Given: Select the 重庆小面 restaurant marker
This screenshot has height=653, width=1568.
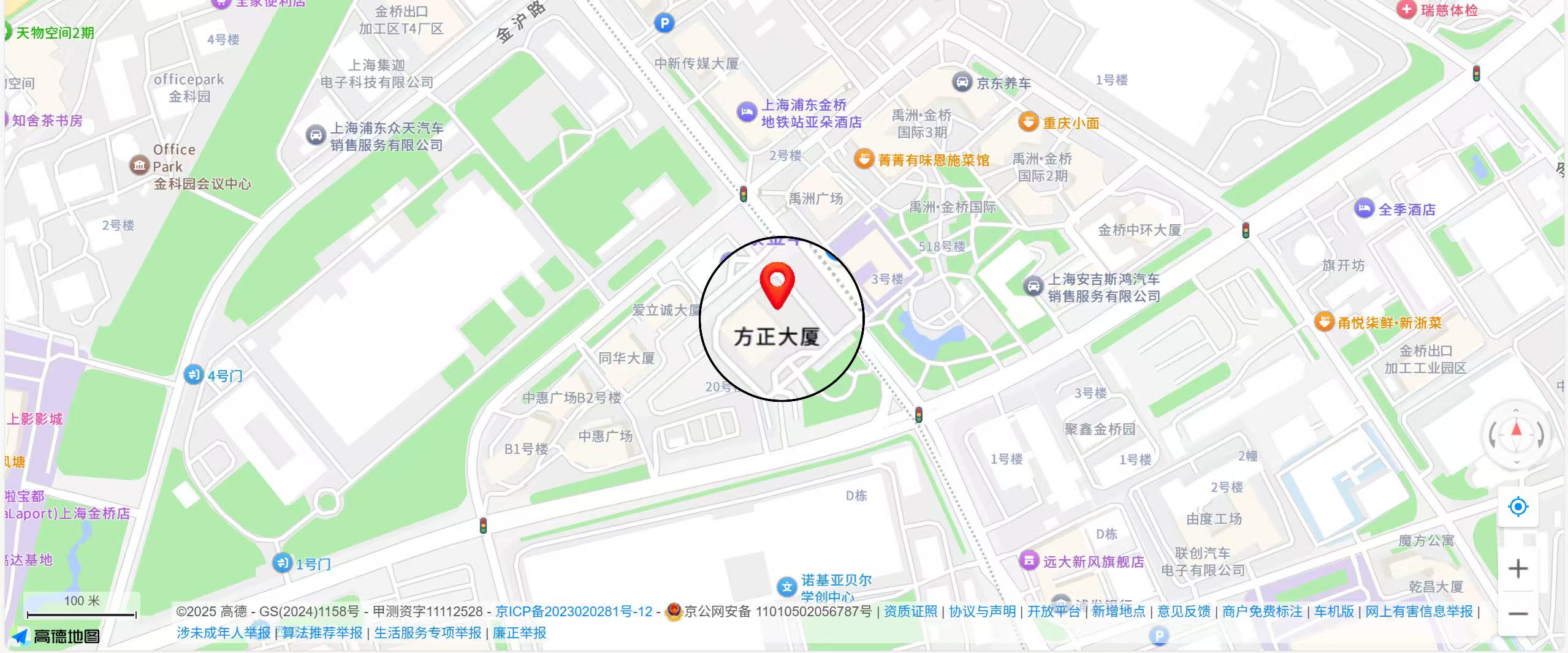Looking at the screenshot, I should point(1028,122).
